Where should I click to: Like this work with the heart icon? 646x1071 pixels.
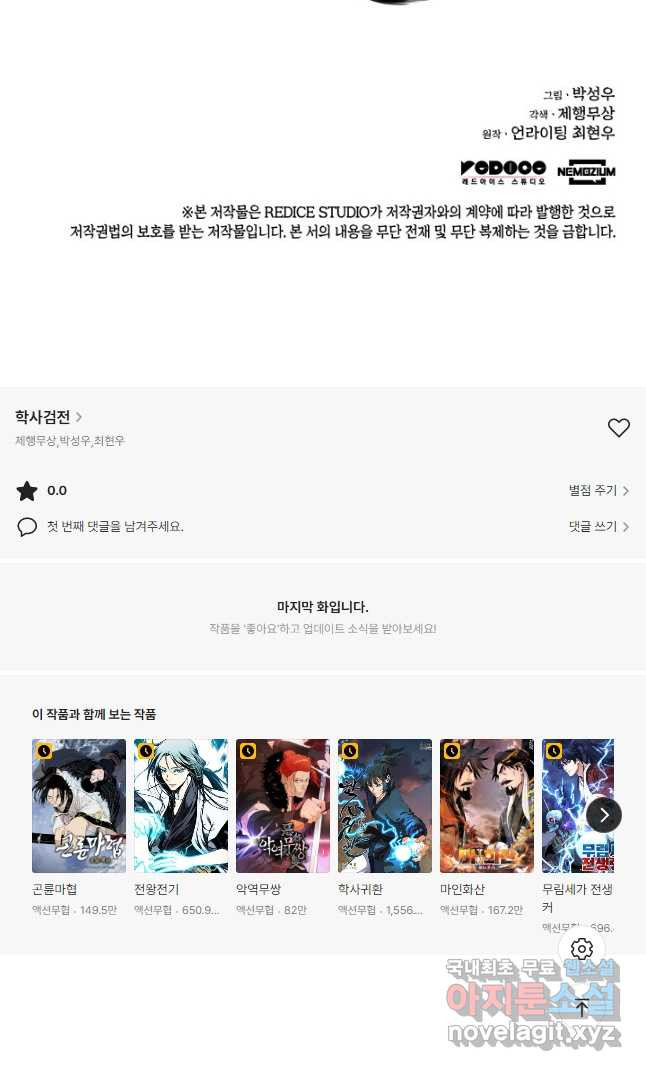pos(619,428)
